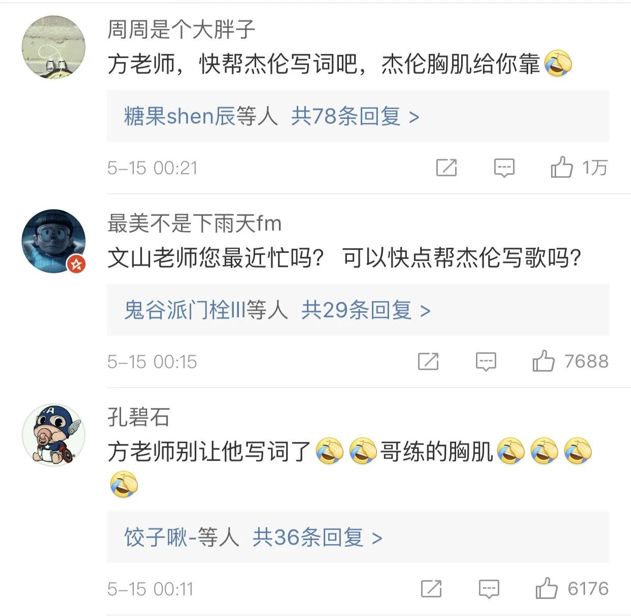631x616 pixels.
Task: Reply to 最美不是下雨天fm's comment
Action: click(486, 361)
